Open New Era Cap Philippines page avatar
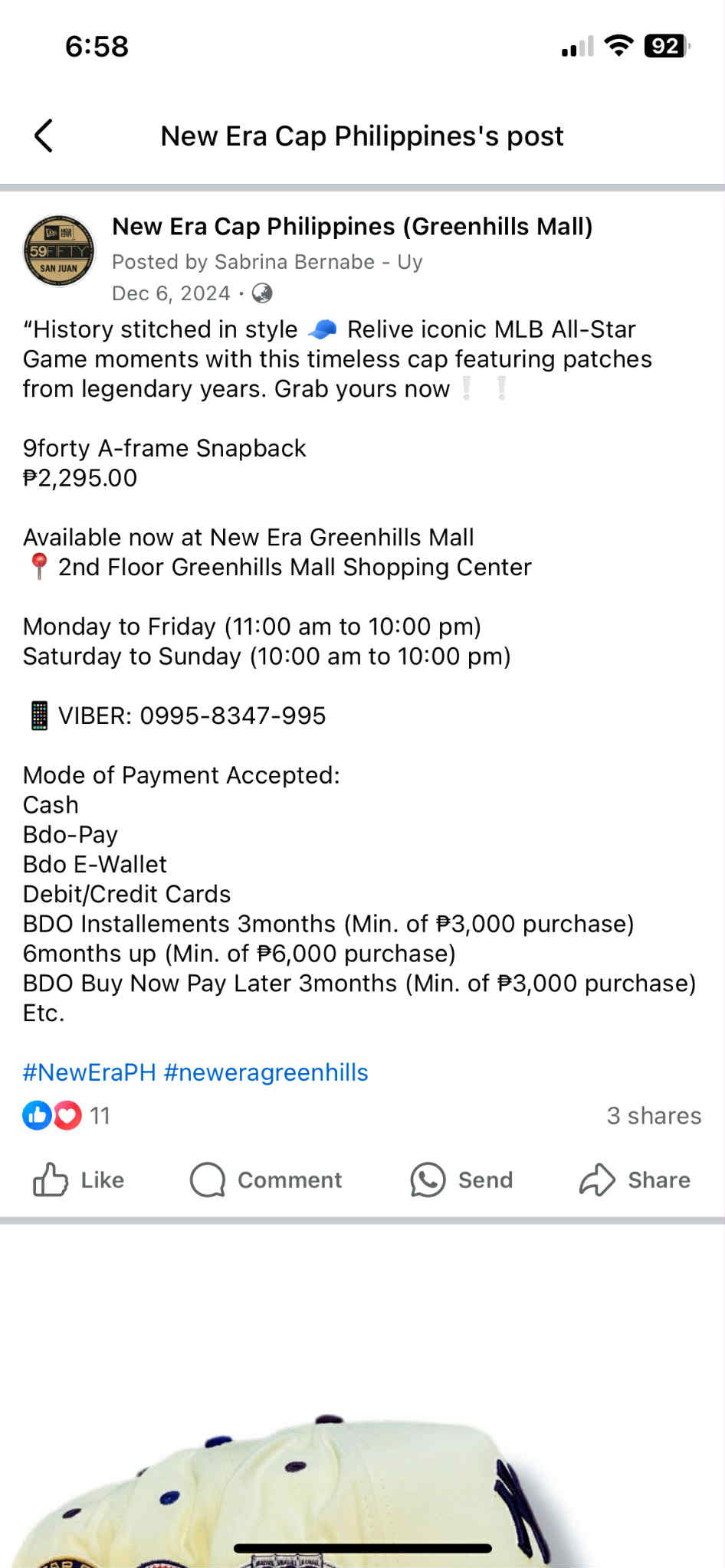The image size is (725, 1568). [59, 250]
